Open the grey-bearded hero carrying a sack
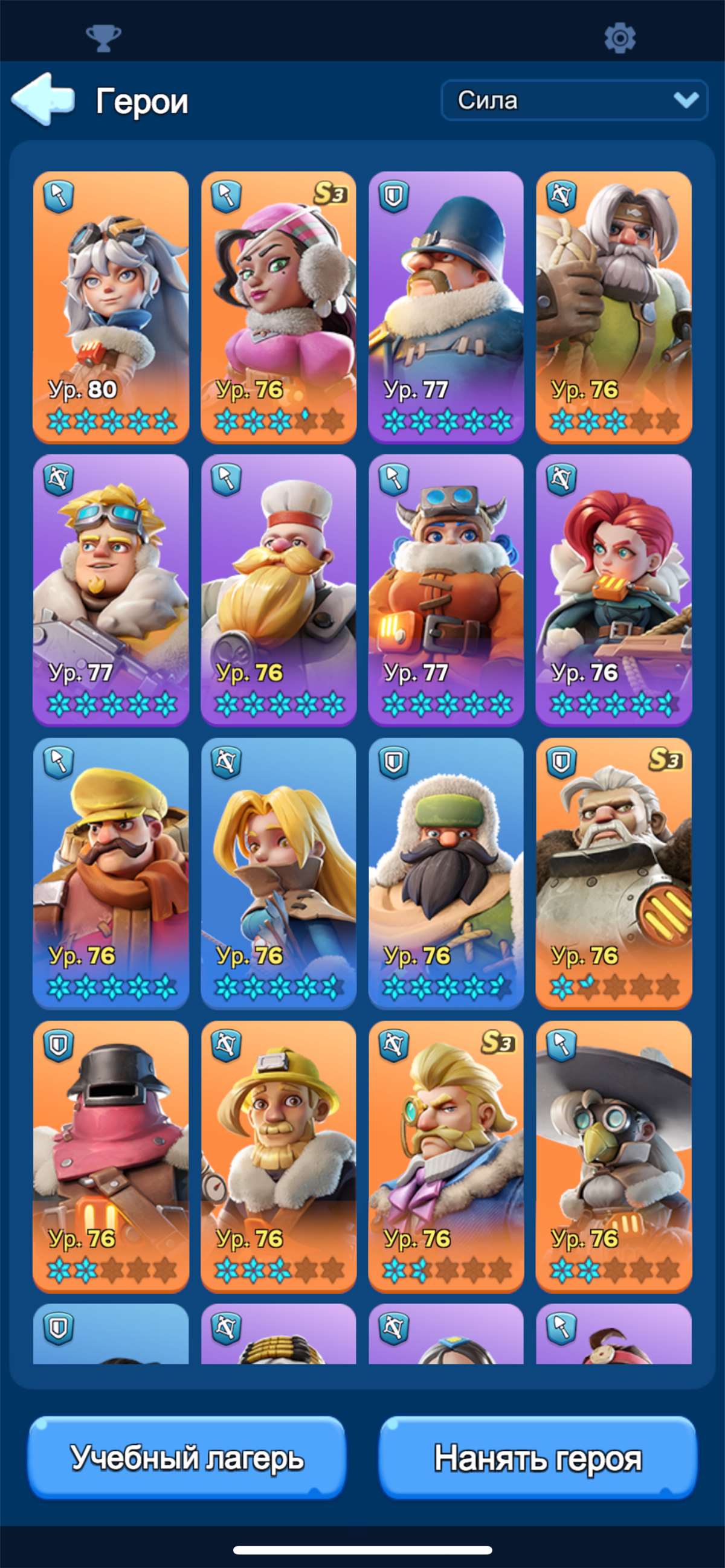This screenshot has width=725, height=1568. point(614,306)
